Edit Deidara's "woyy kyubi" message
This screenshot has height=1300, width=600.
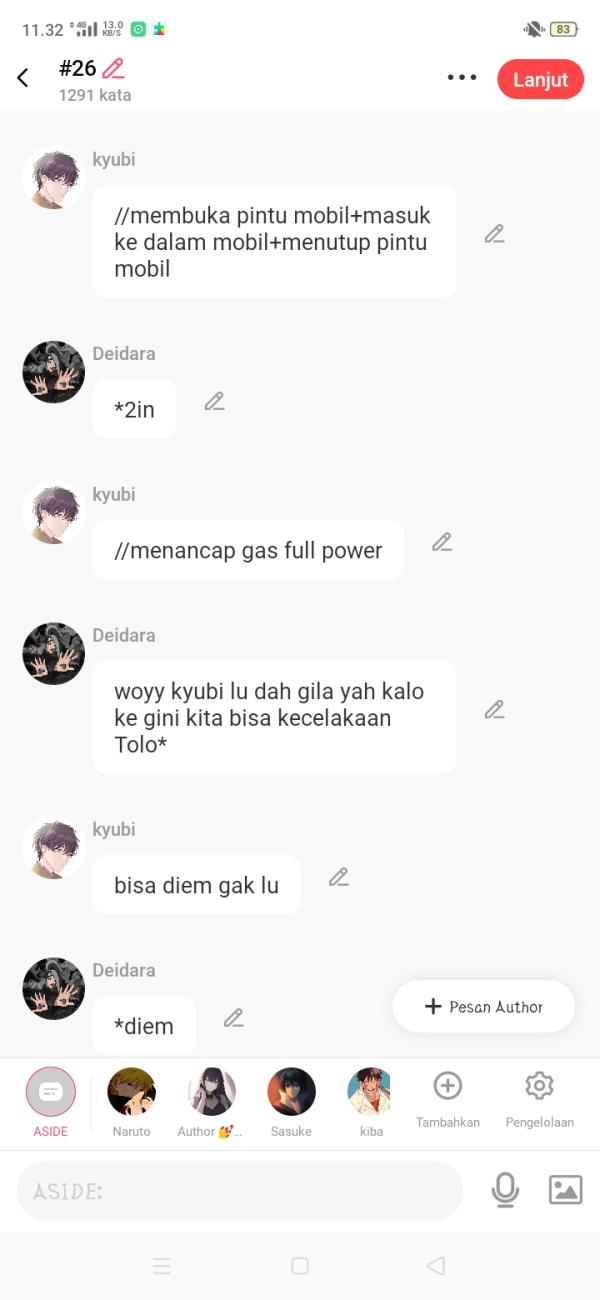[x=494, y=709]
